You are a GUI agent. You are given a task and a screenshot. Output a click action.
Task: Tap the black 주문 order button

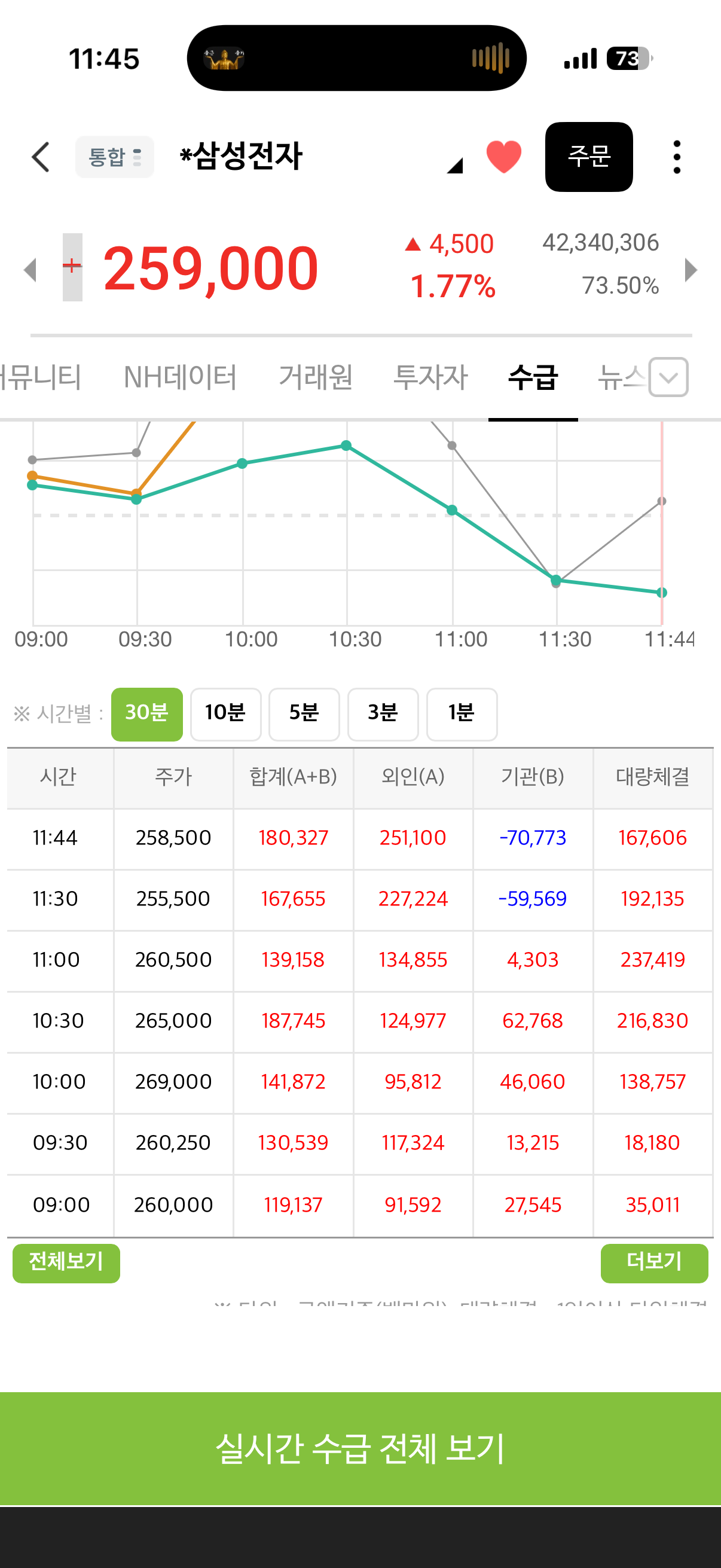pyautogui.click(x=588, y=157)
